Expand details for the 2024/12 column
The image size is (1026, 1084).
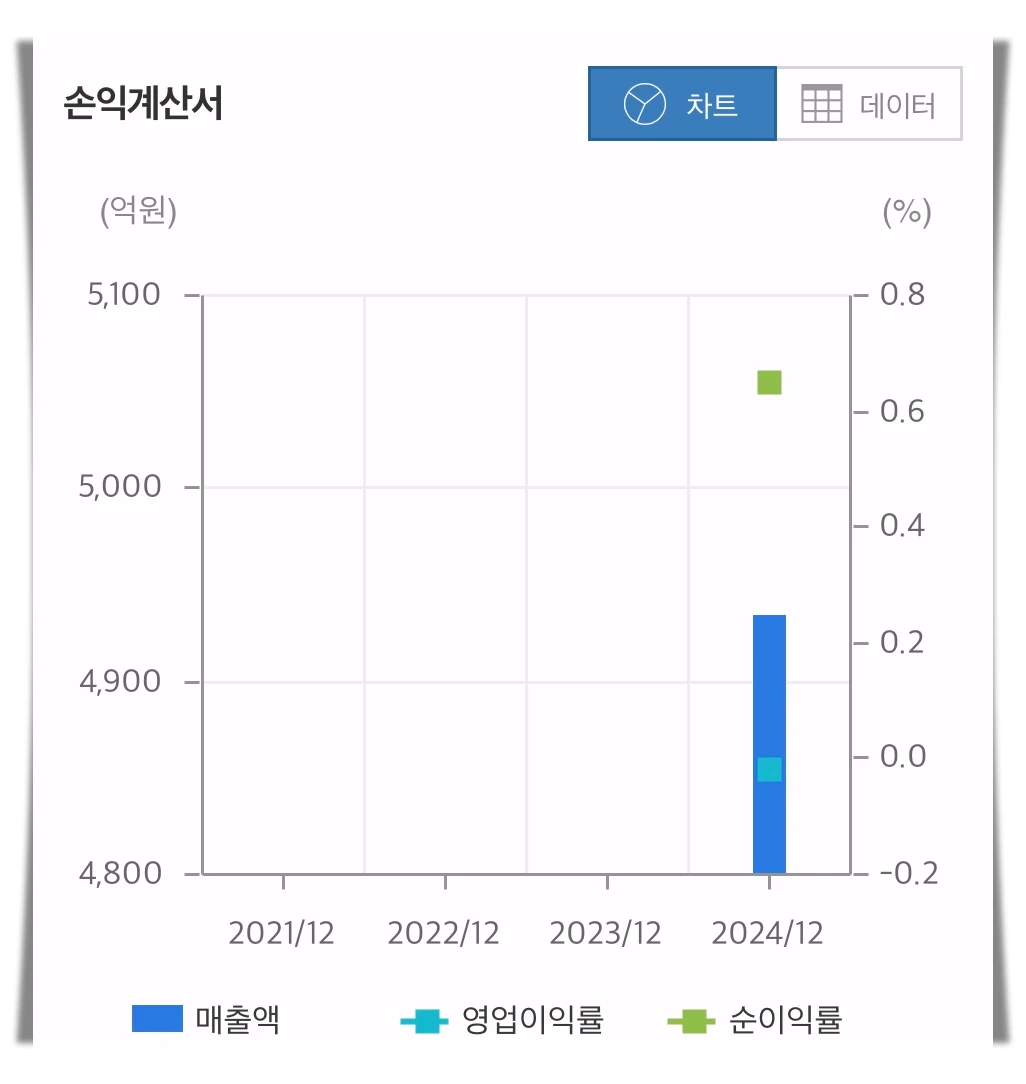click(x=770, y=932)
